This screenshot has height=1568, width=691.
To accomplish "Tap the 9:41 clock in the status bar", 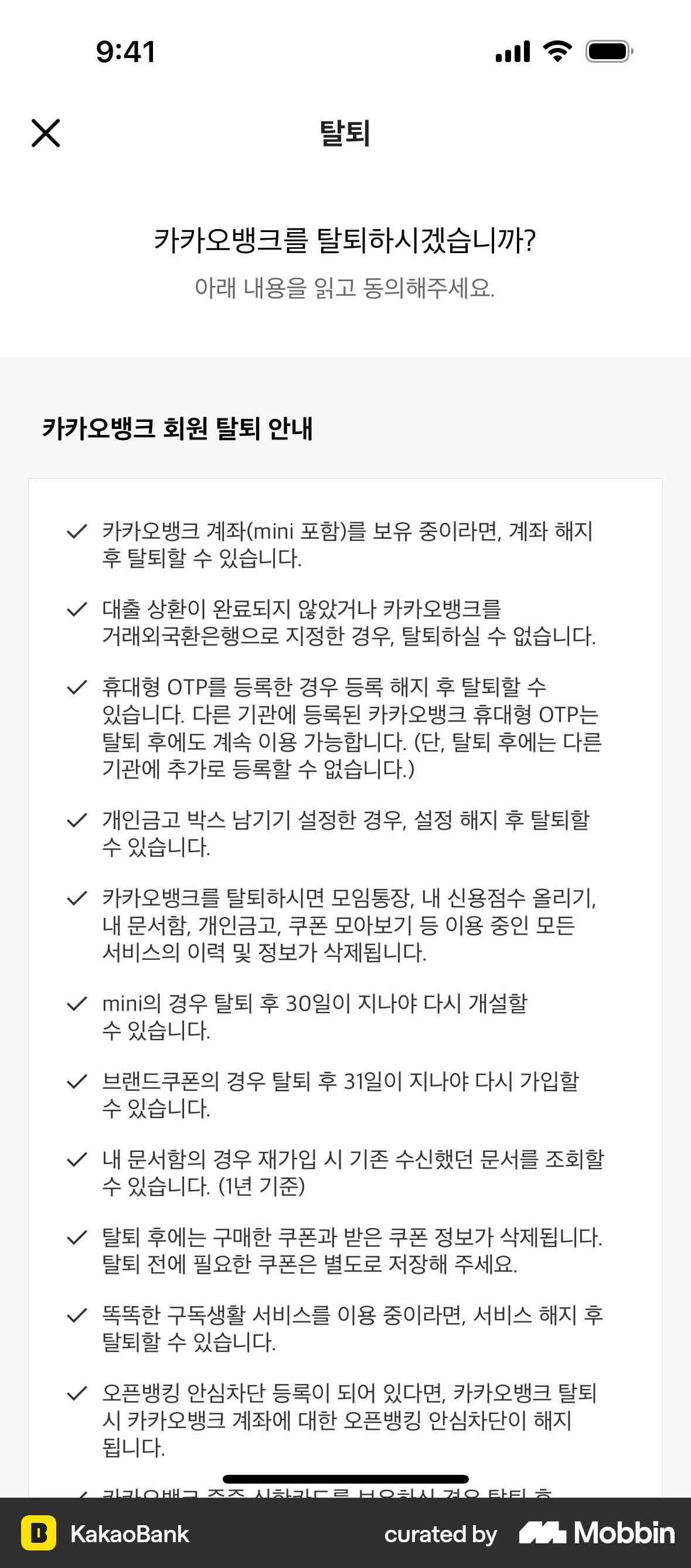I will [124, 52].
